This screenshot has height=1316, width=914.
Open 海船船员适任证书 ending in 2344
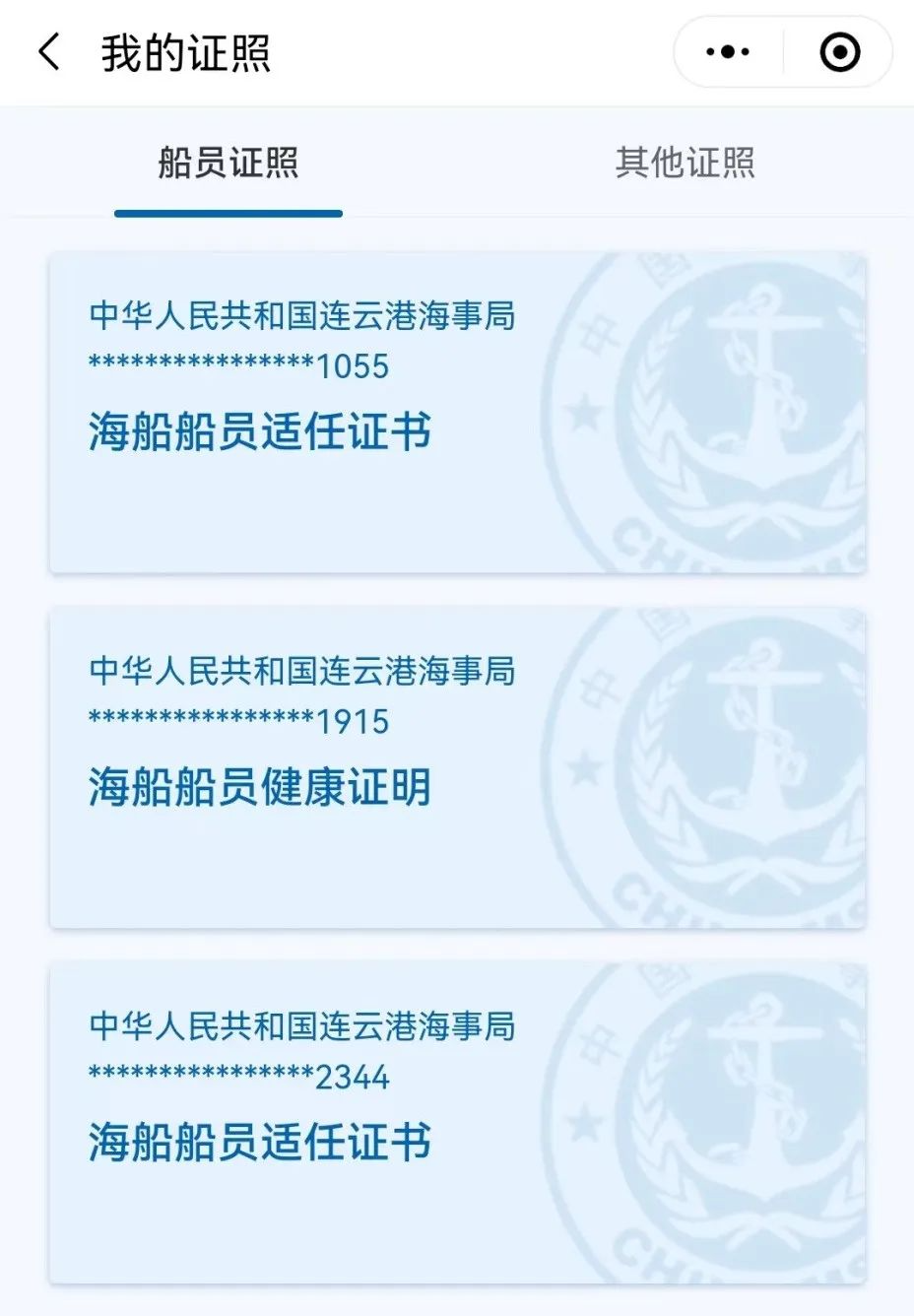pos(457,1123)
